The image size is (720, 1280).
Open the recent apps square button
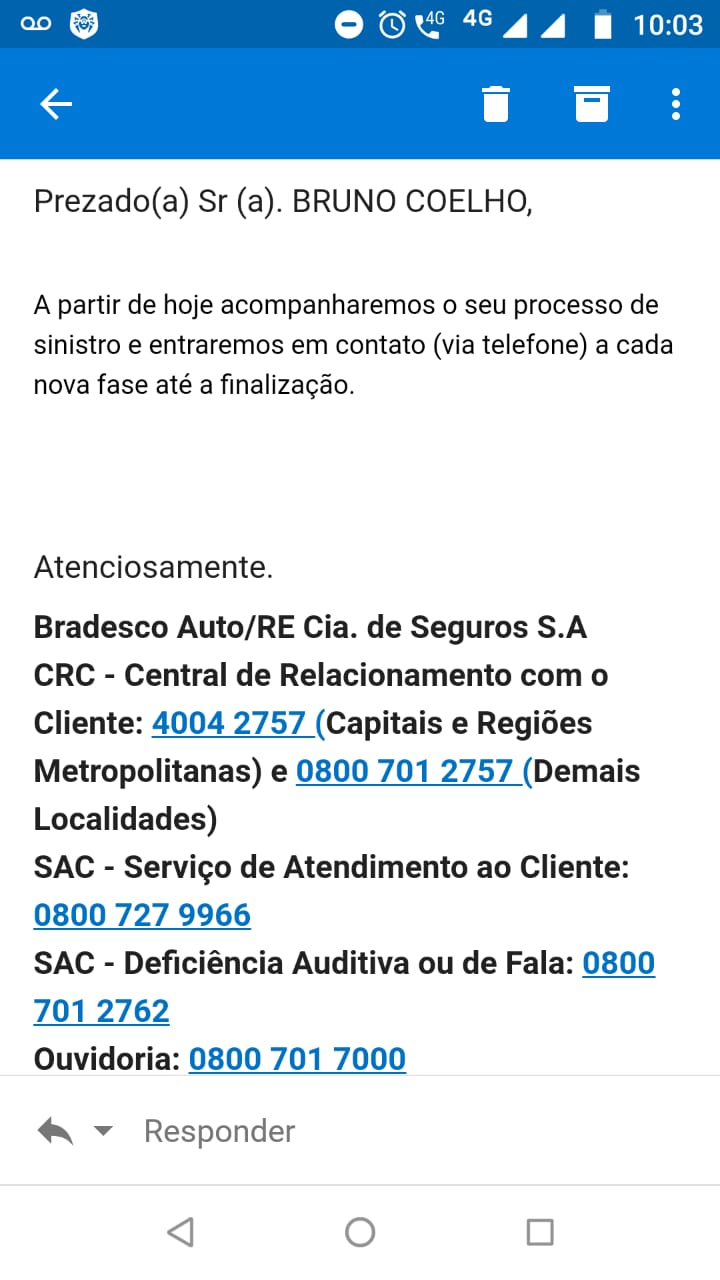point(540,1232)
